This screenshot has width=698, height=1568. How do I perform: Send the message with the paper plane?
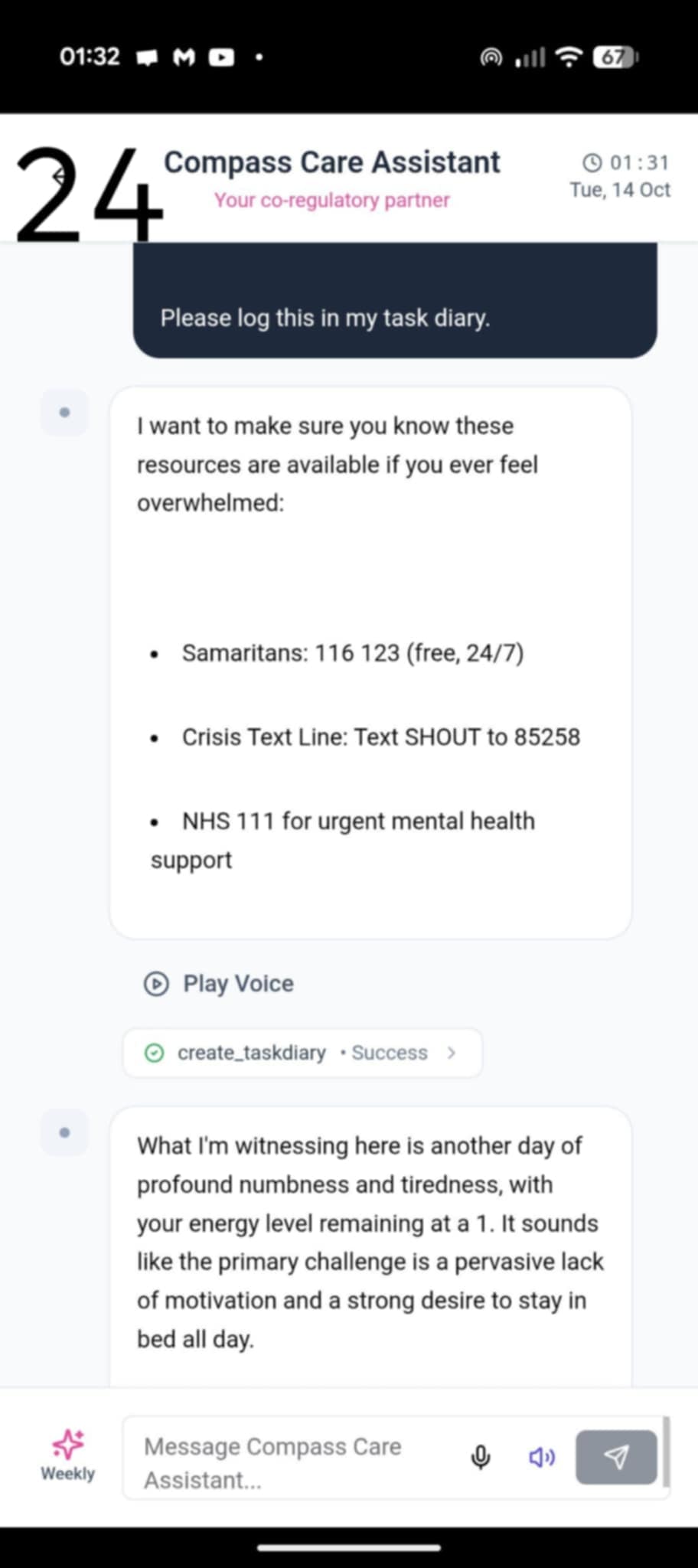(x=616, y=1457)
